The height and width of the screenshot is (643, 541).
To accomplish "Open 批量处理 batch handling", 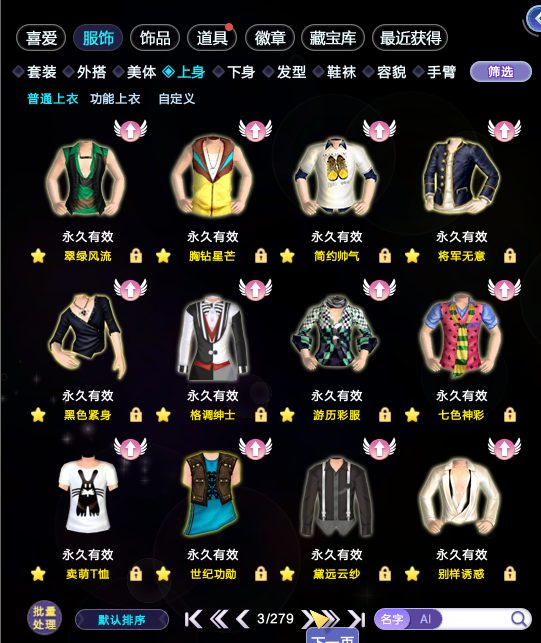I will [x=44, y=618].
